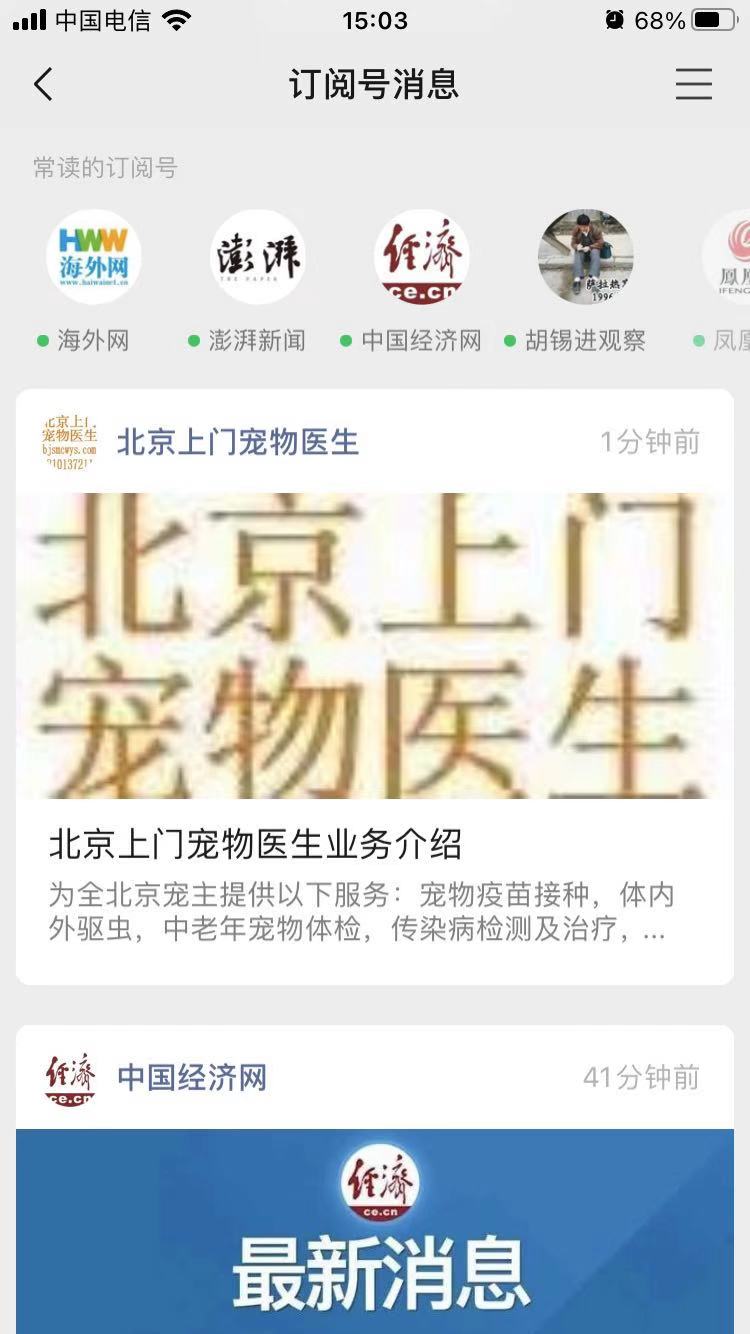Open 澎湃新闻 subscription account
This screenshot has height=1334, width=750.
[257, 257]
